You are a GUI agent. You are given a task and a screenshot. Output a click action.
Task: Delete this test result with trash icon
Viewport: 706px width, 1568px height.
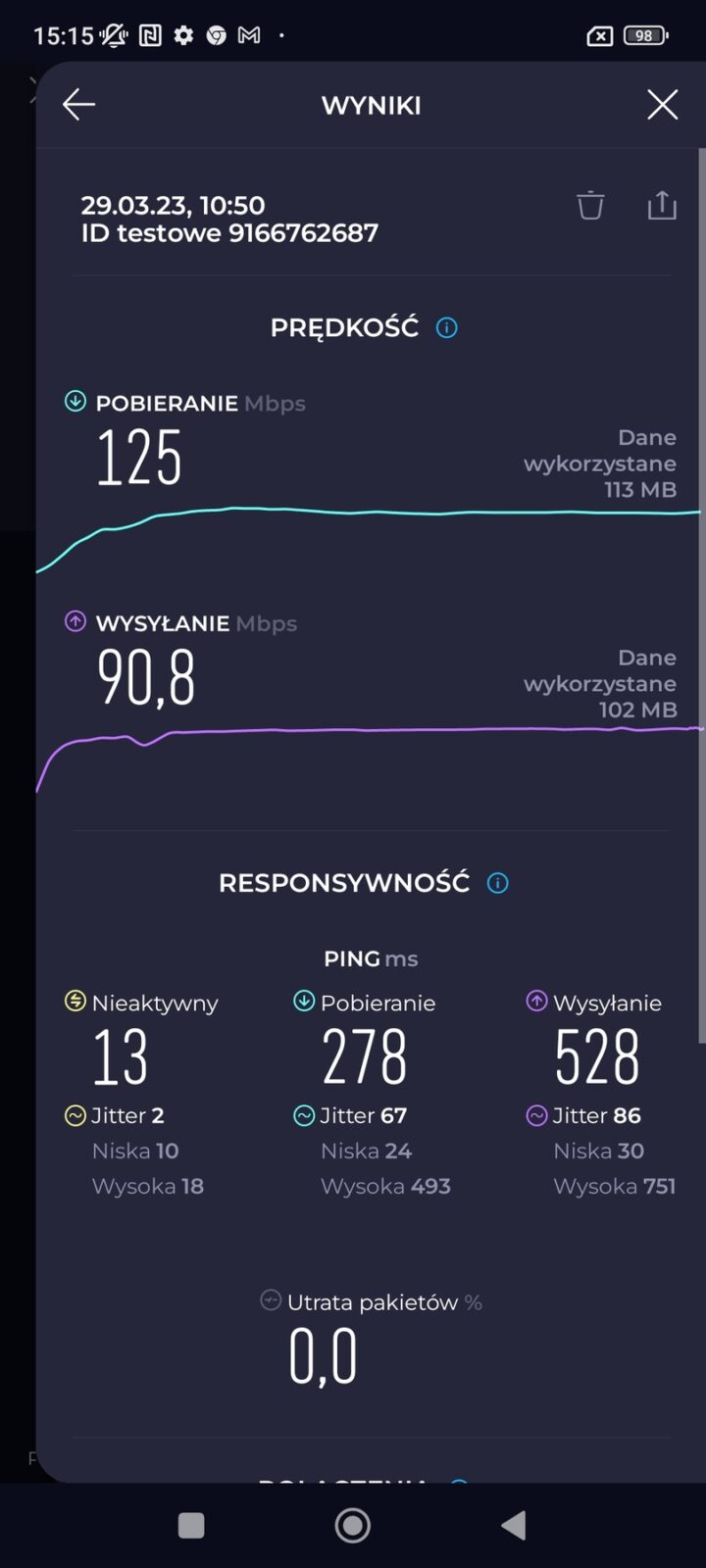590,206
